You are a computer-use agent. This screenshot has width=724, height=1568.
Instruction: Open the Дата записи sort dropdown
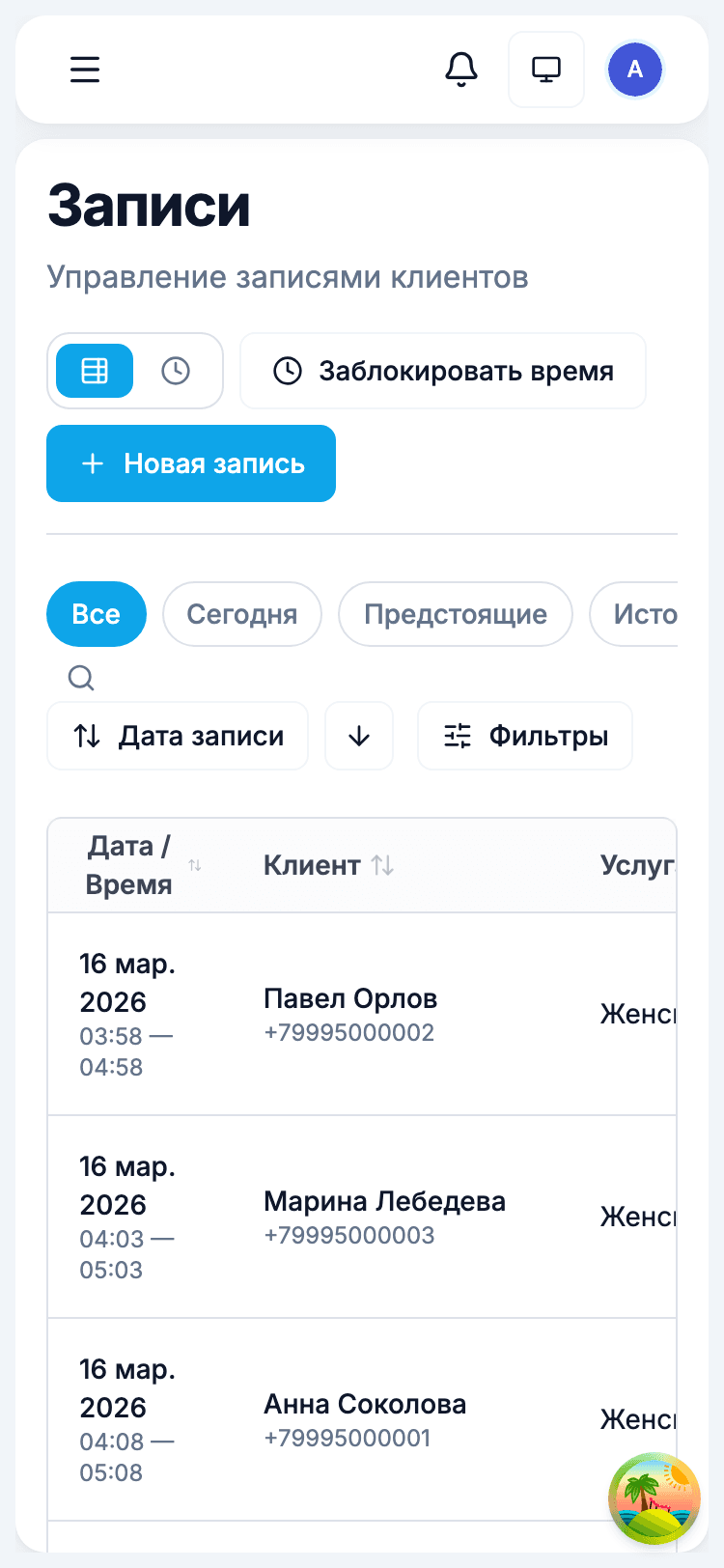(178, 736)
